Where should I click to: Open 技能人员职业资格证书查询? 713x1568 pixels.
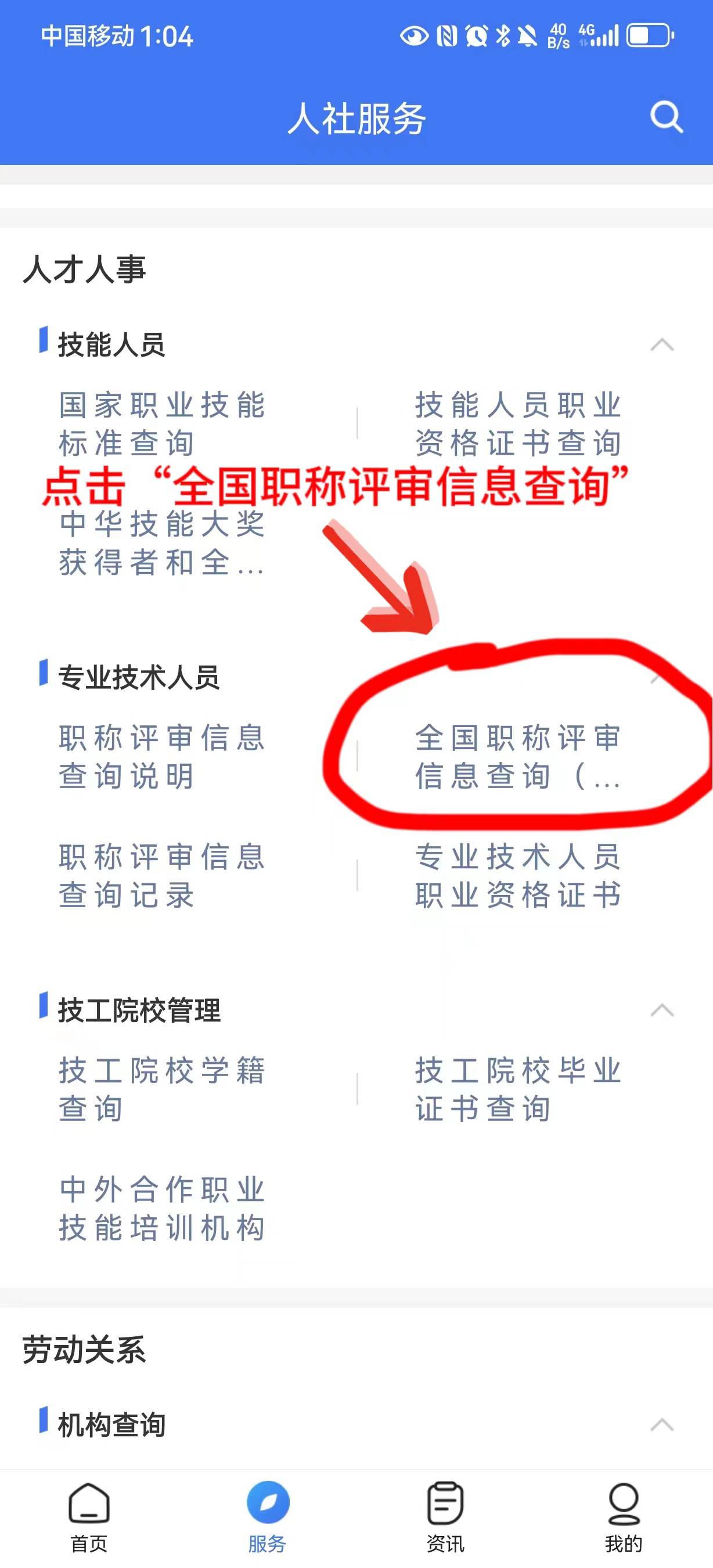518,424
